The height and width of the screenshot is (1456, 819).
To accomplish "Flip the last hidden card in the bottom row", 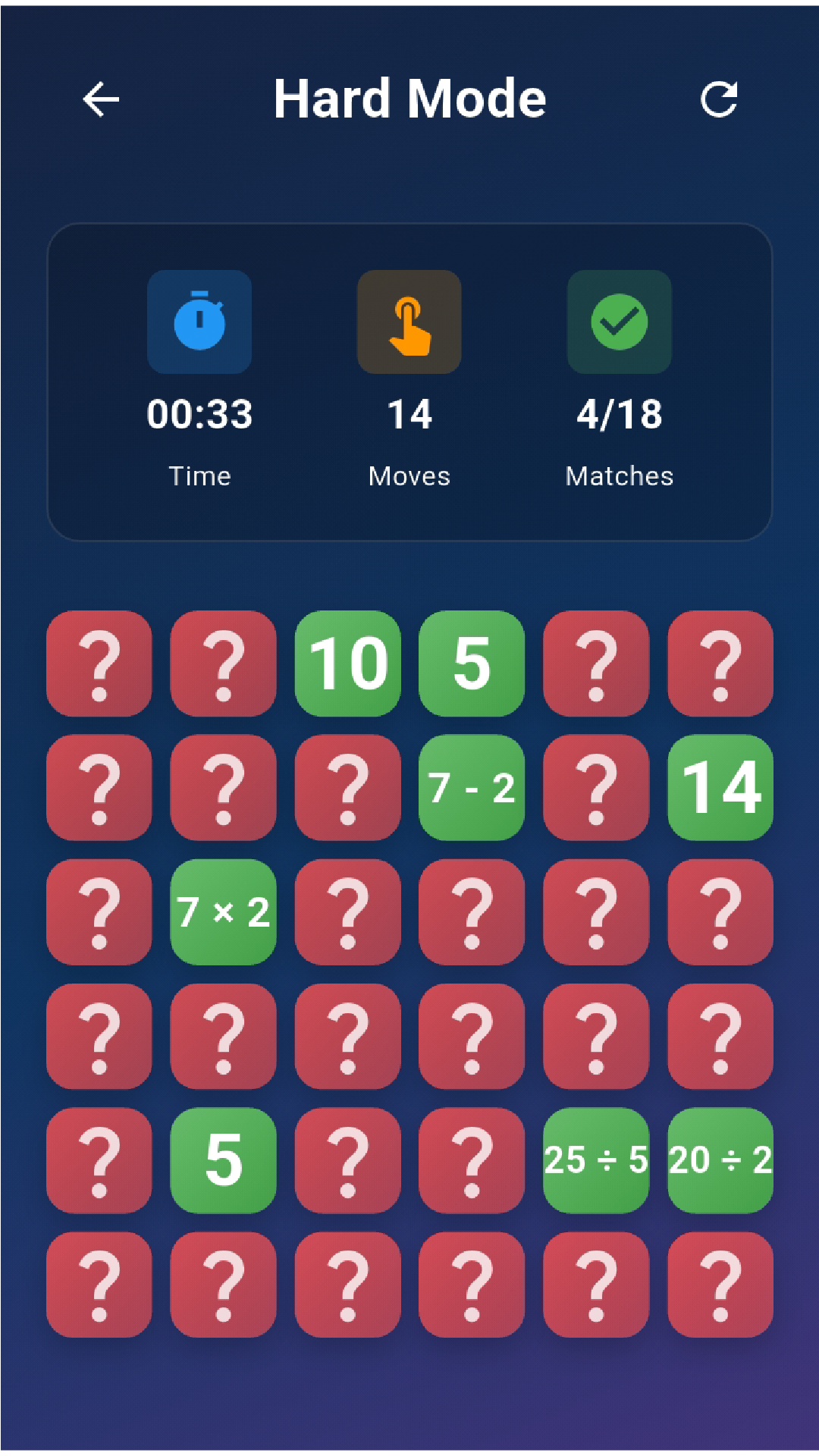I will coord(719,1284).
